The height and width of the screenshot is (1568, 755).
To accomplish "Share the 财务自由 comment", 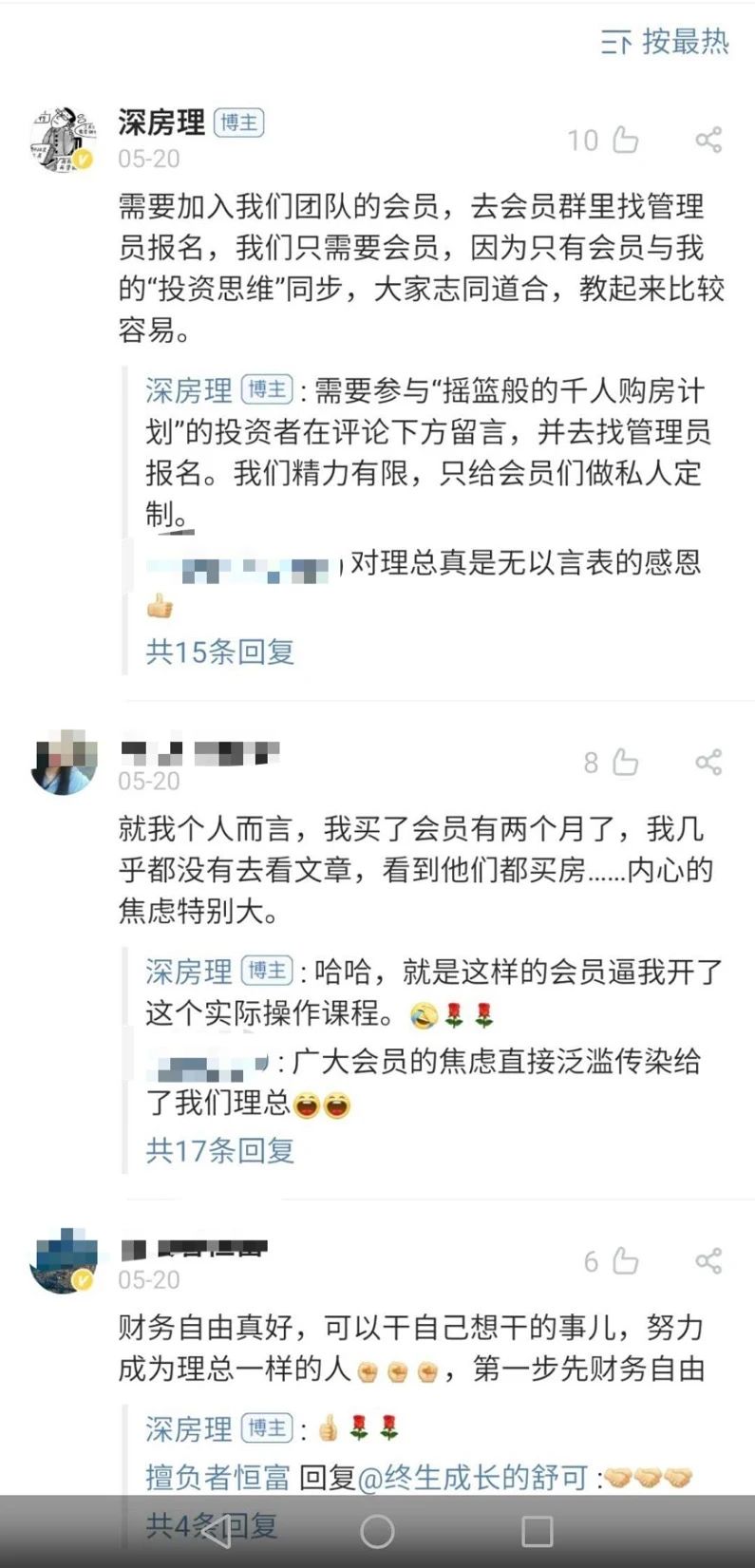I will click(708, 1260).
